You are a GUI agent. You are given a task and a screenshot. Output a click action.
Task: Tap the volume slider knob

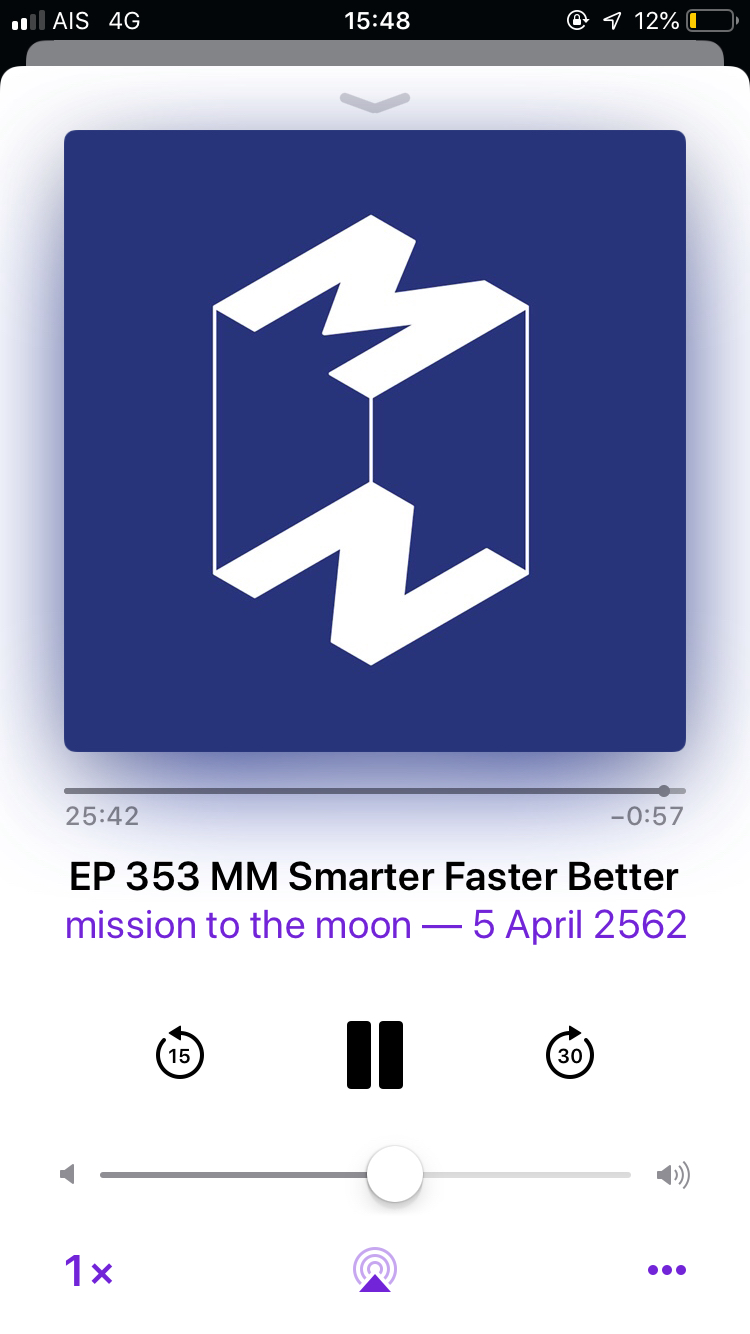click(395, 1174)
